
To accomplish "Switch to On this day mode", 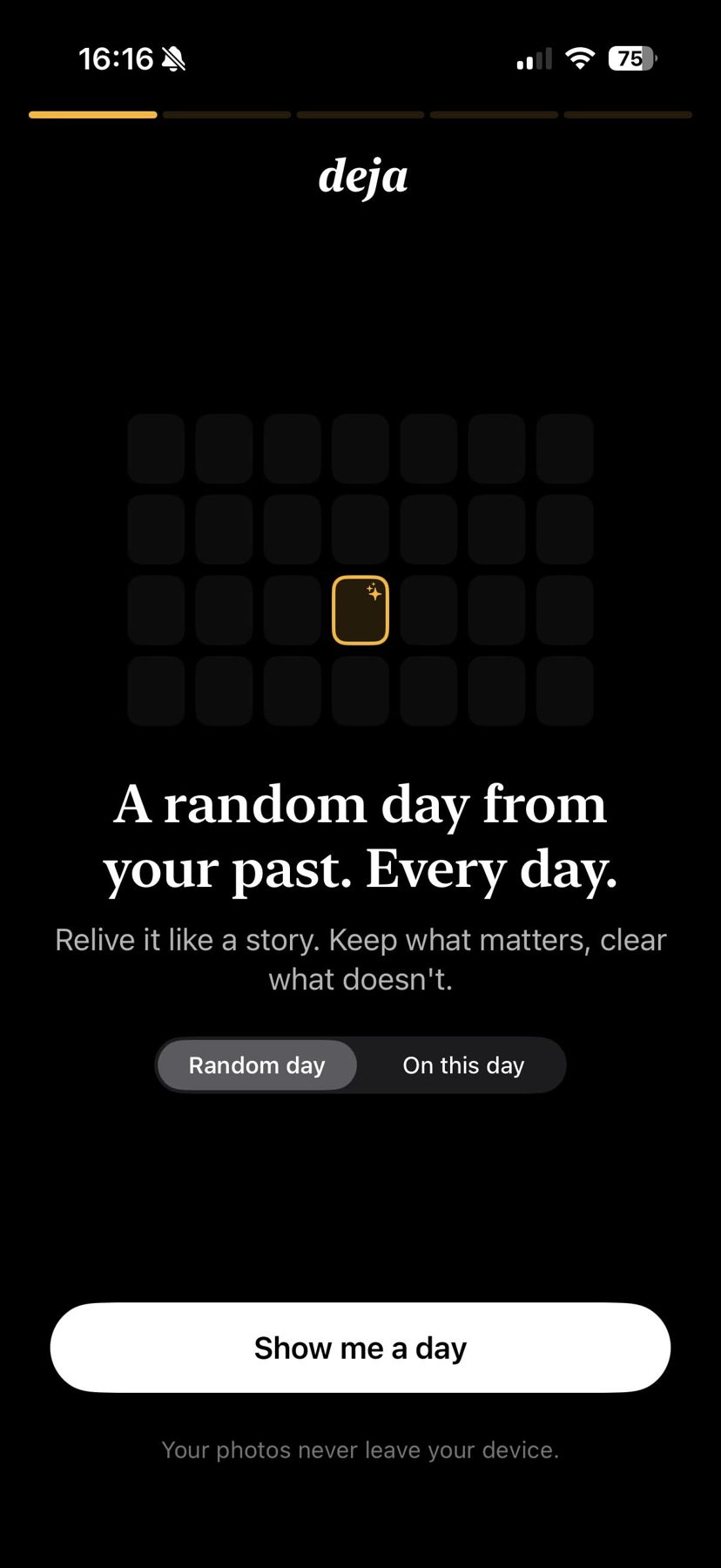I will [x=463, y=1064].
